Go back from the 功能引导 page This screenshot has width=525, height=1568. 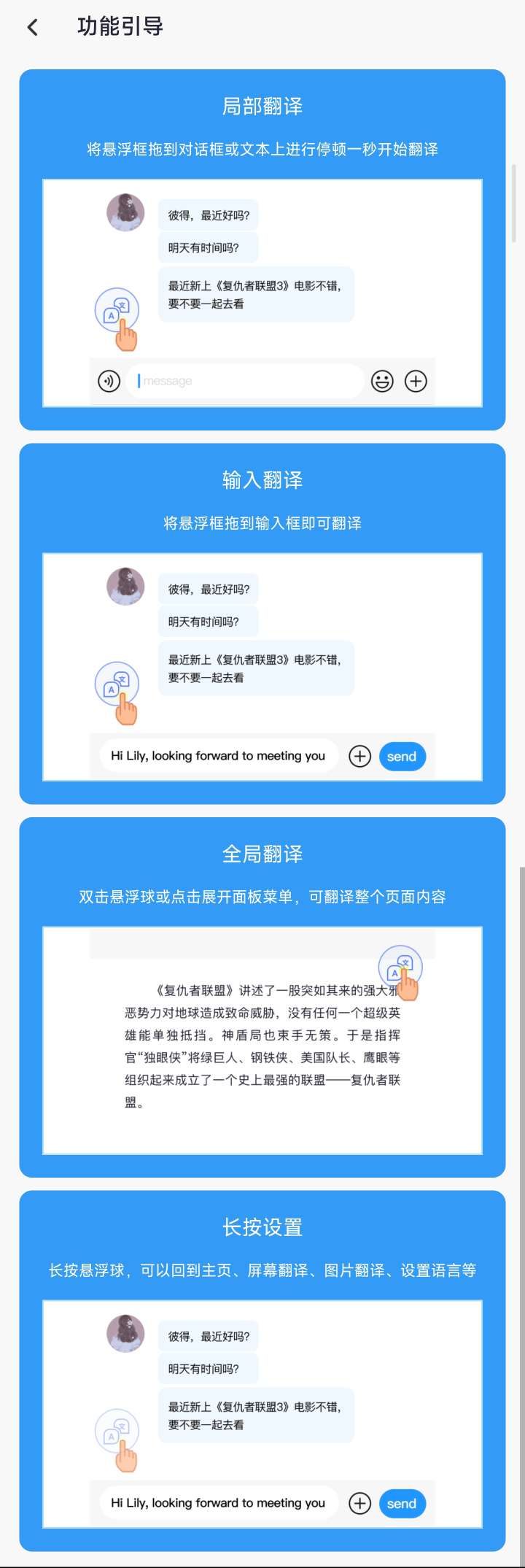(32, 28)
